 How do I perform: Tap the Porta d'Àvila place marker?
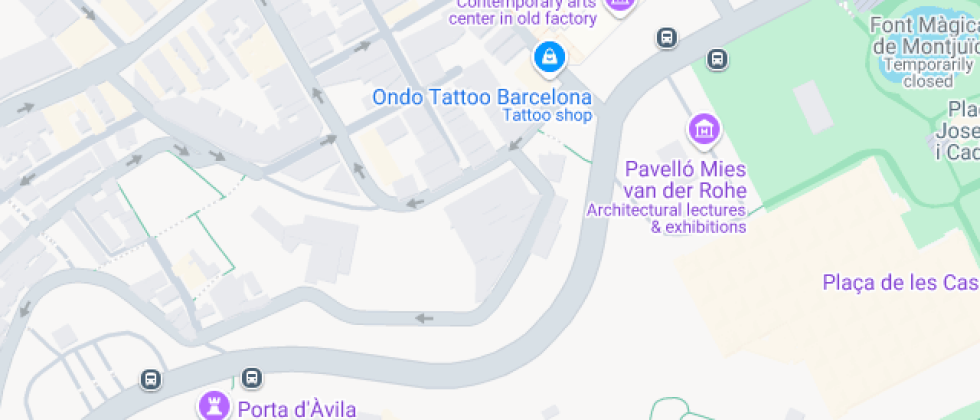[x=213, y=406]
